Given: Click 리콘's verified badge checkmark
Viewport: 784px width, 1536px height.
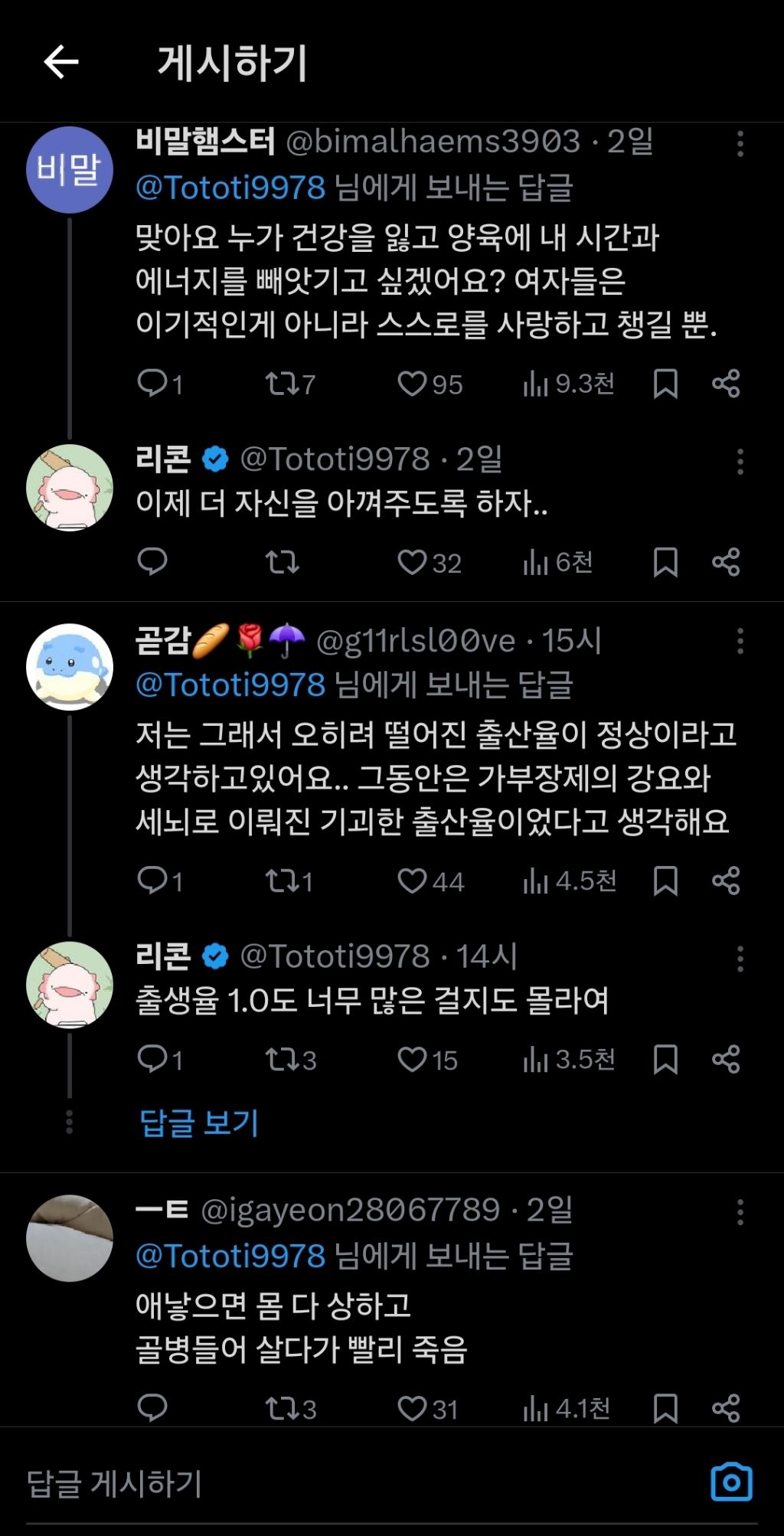Looking at the screenshot, I should click(212, 458).
